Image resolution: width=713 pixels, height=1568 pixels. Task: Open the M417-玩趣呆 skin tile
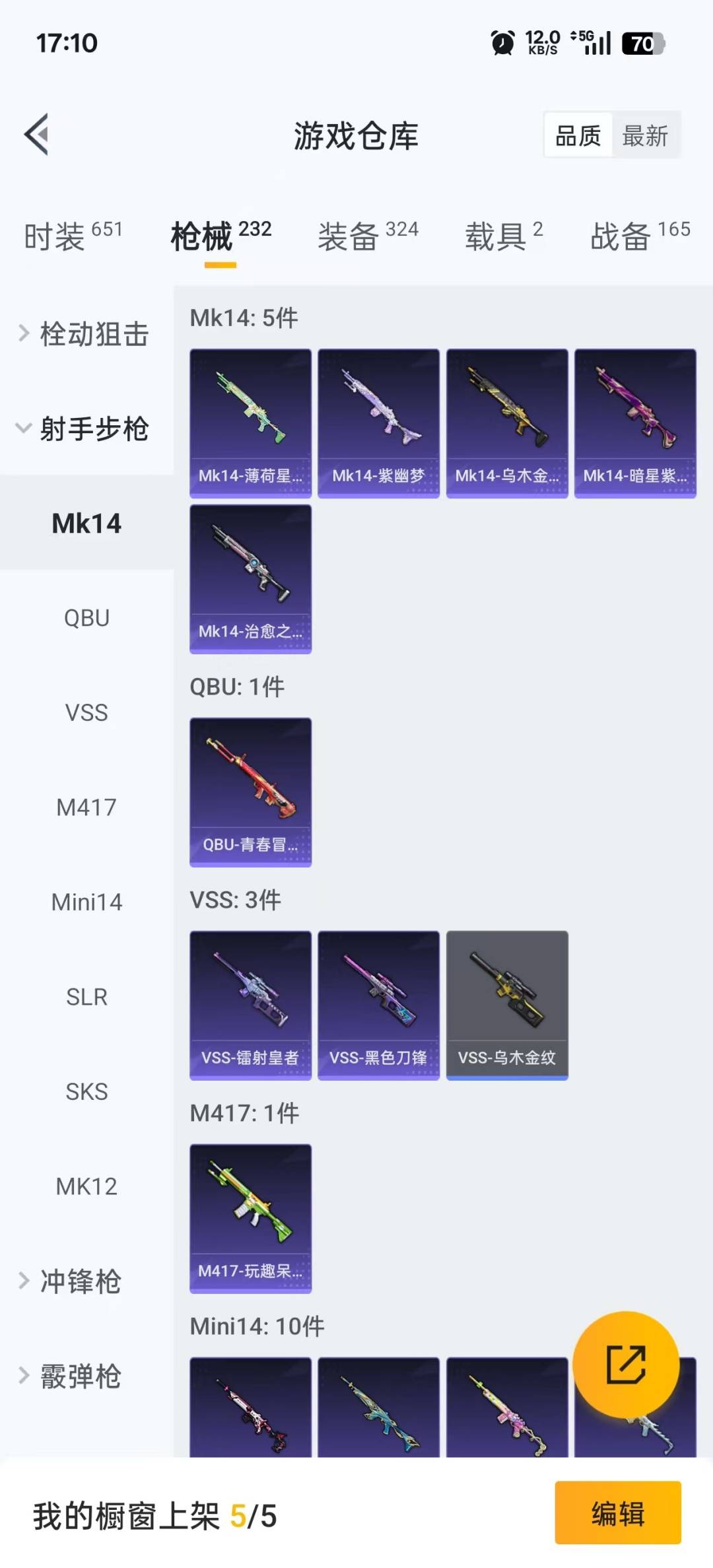[250, 1218]
